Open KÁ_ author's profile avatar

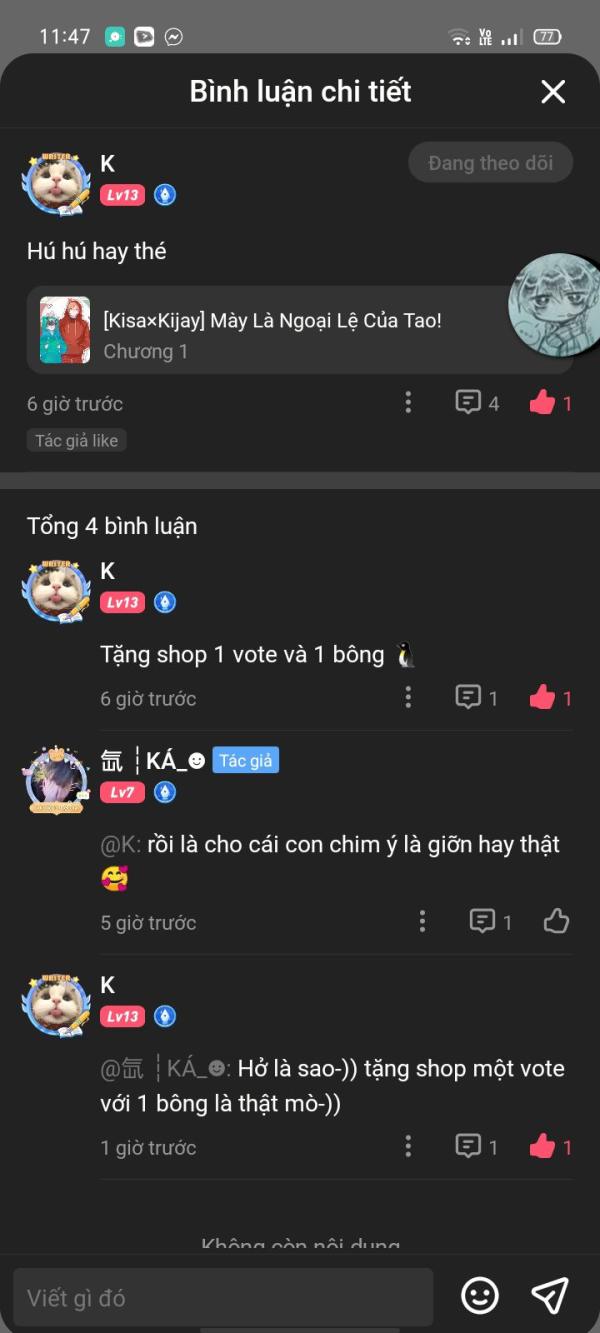coord(56,780)
